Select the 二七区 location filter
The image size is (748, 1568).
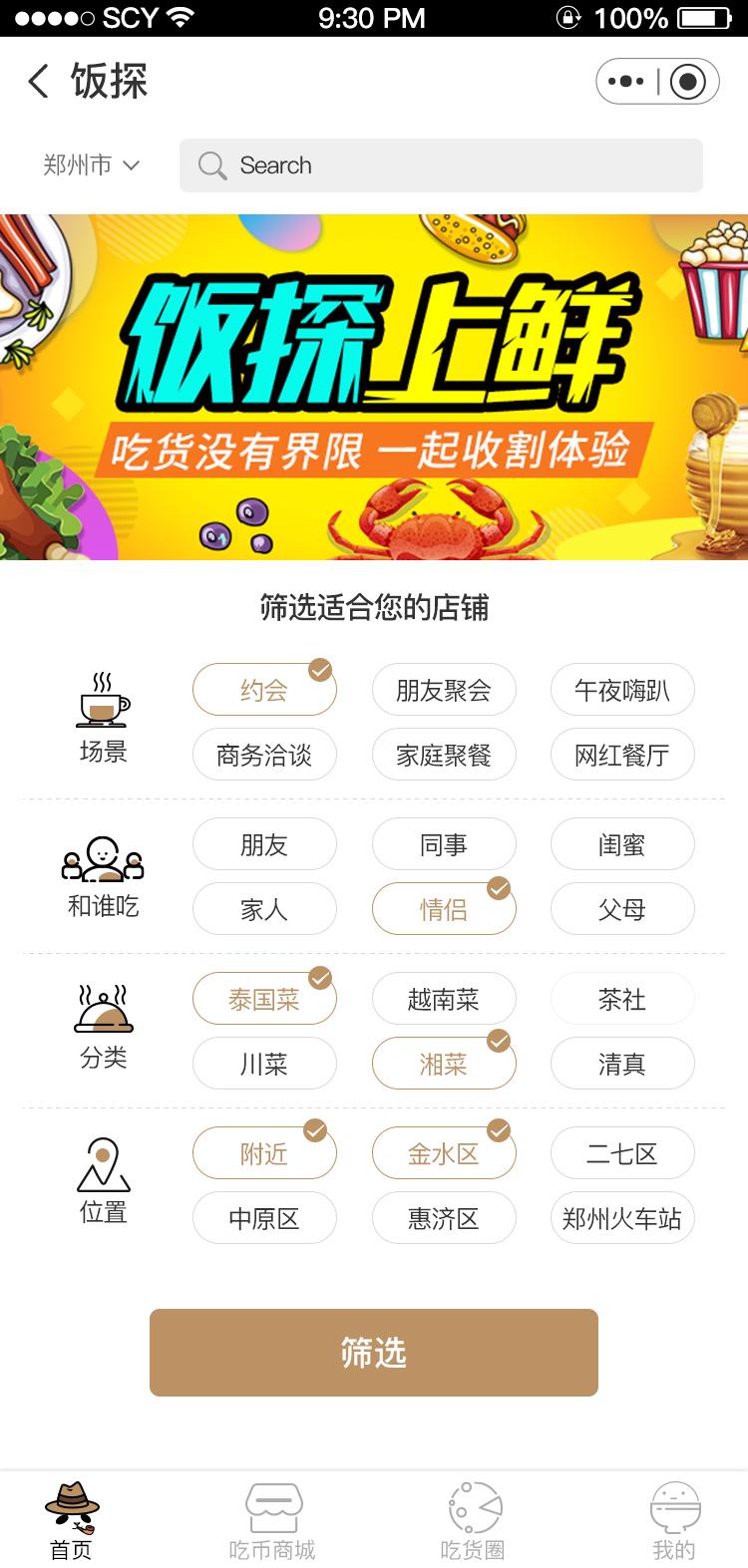[622, 1152]
